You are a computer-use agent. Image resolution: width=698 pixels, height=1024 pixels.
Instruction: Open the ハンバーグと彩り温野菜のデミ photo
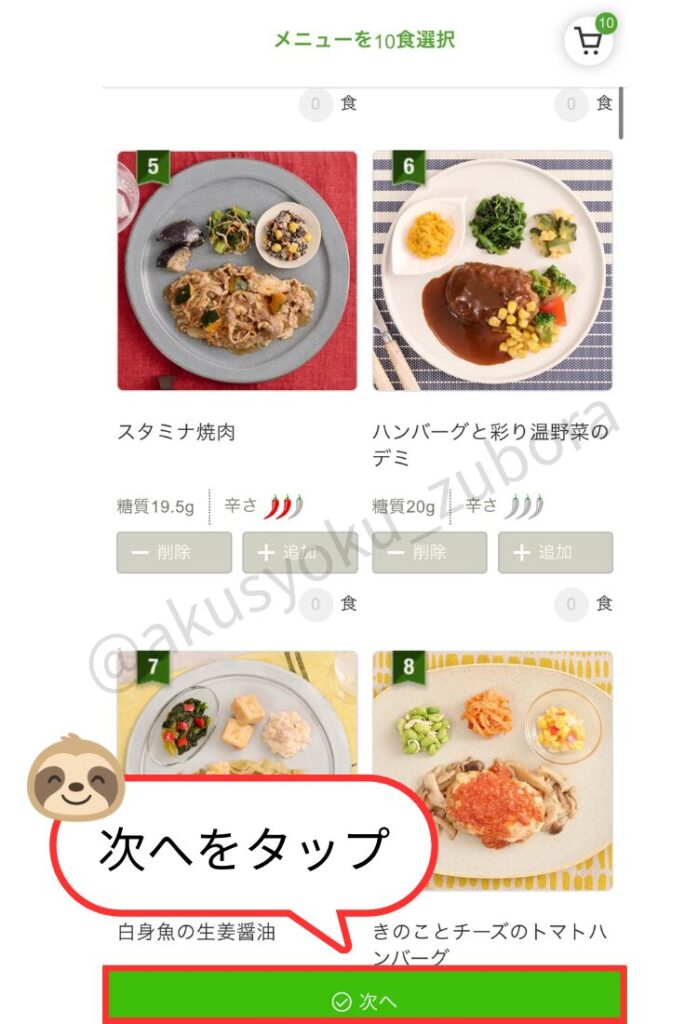[492, 270]
